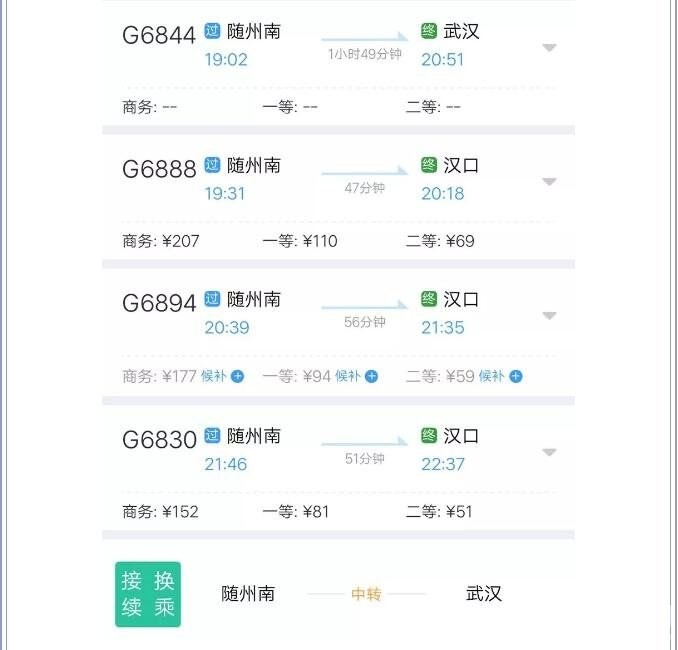Expand details arrow for train G6894
The width and height of the screenshot is (678, 650).
point(548,316)
